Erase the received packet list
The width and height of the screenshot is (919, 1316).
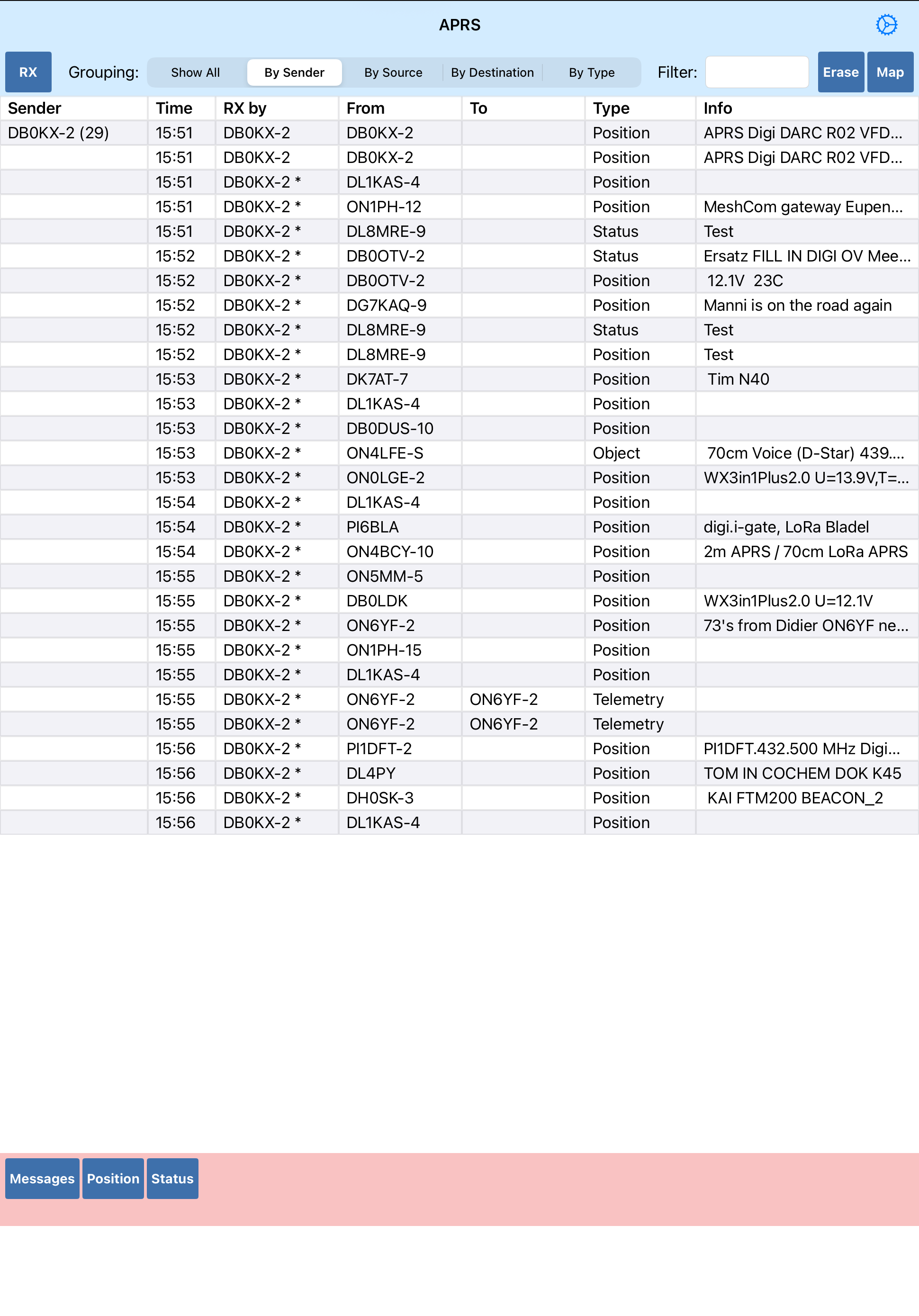pos(840,72)
